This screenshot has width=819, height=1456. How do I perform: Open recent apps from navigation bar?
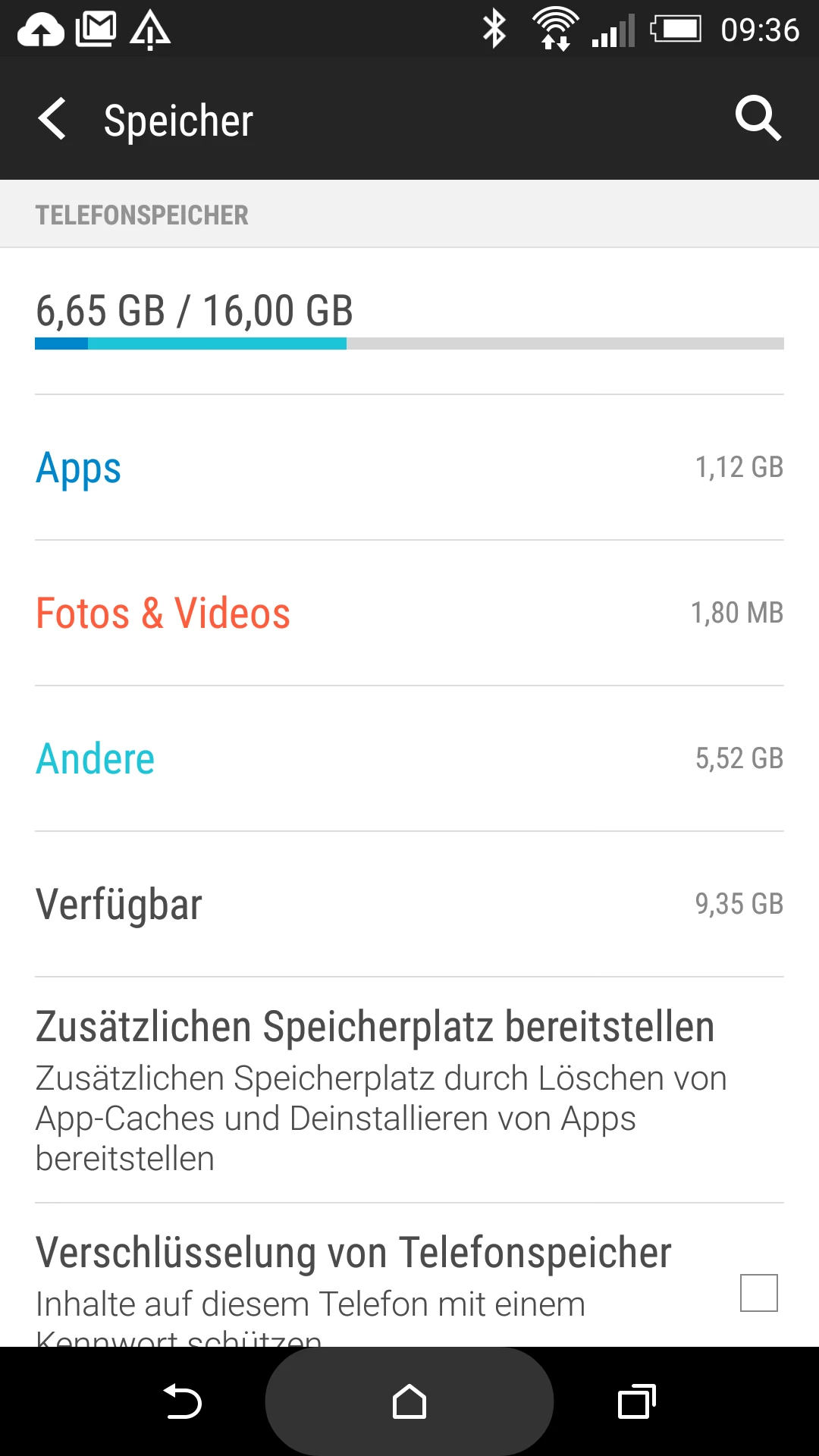636,1402
